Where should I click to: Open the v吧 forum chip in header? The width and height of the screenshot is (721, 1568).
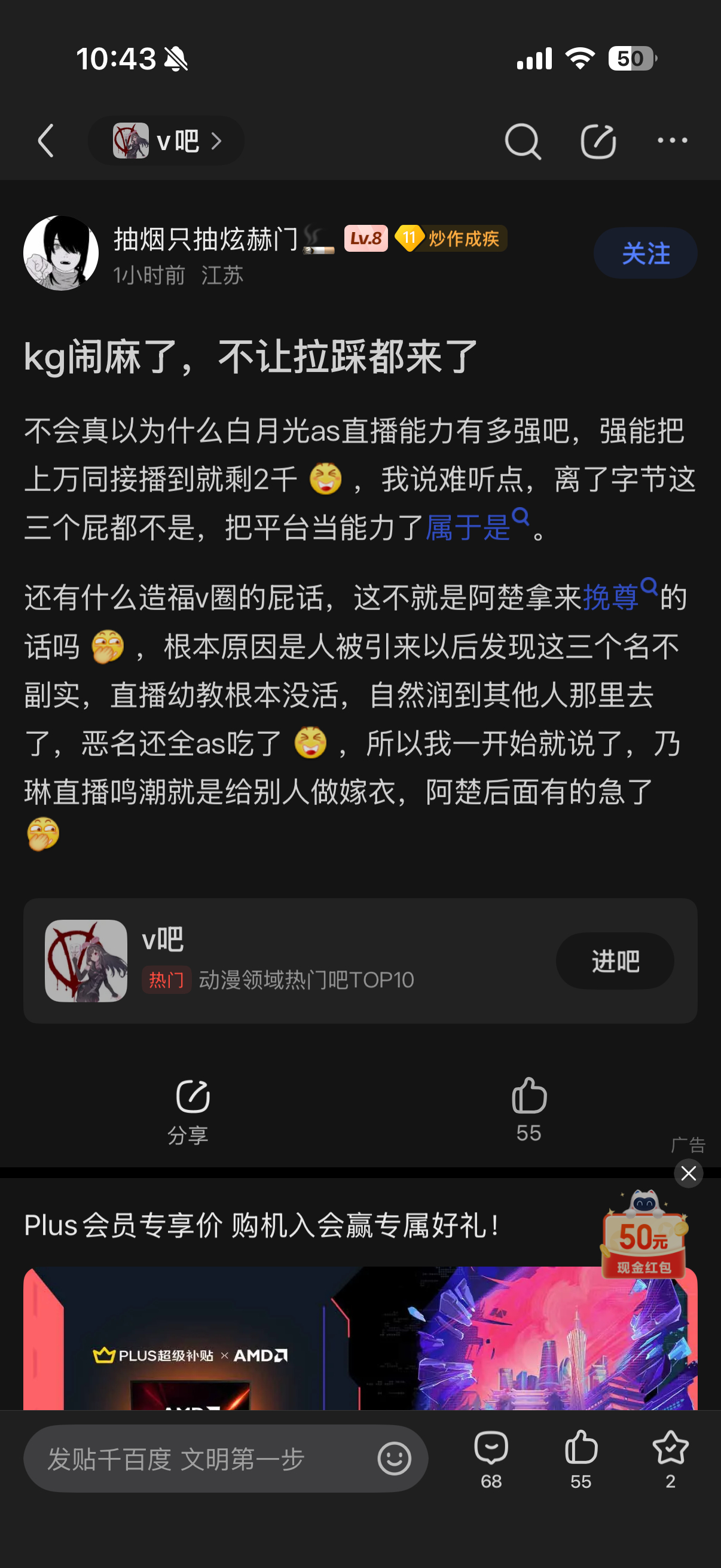pyautogui.click(x=166, y=141)
